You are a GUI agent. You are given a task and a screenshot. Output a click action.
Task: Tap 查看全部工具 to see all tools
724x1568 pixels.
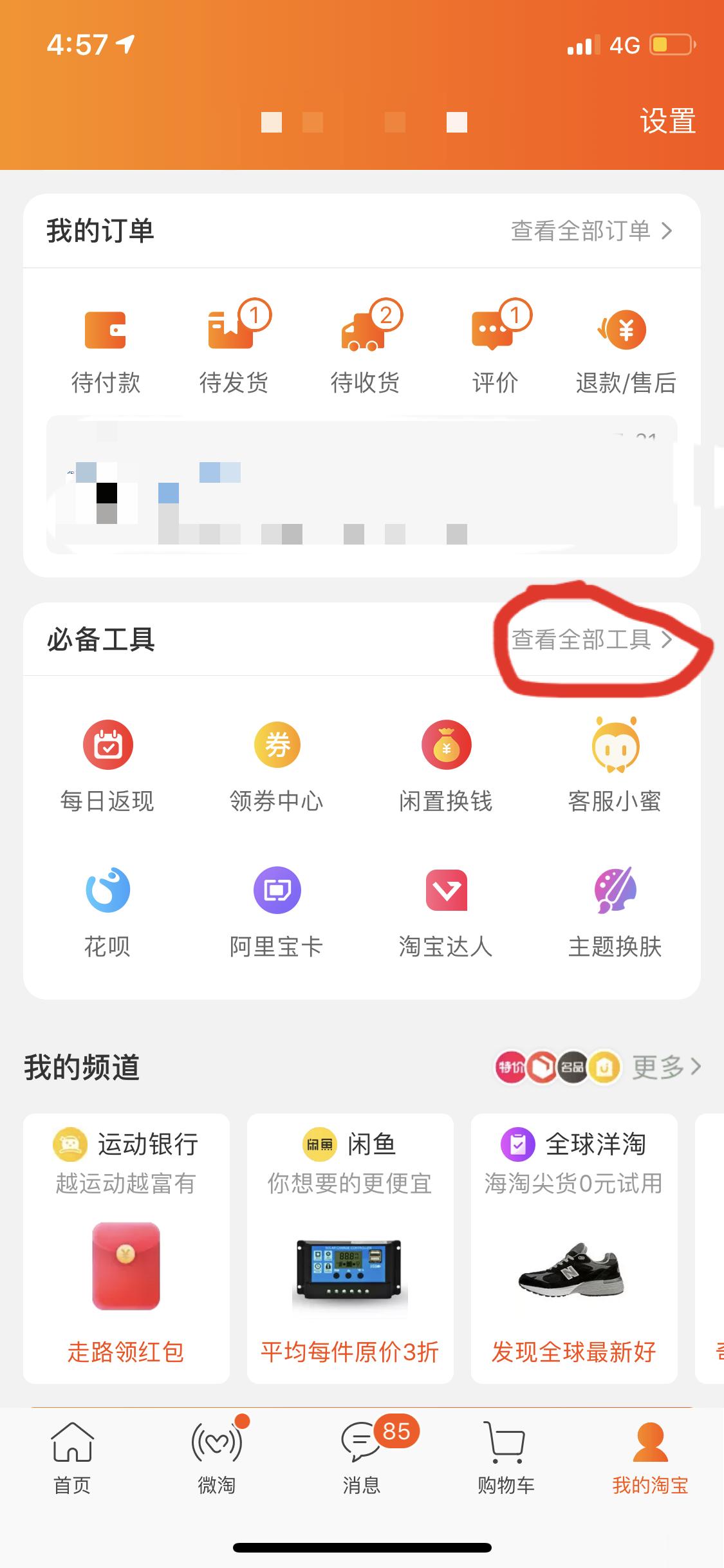point(591,640)
